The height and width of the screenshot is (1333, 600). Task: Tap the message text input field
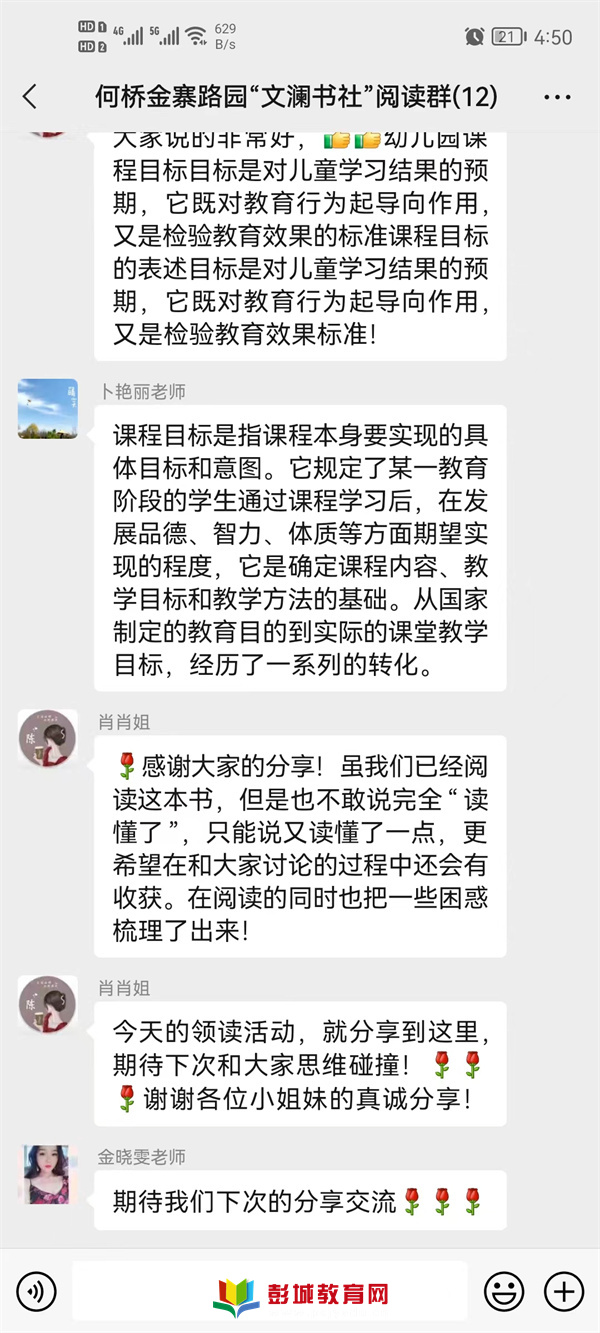click(x=270, y=1292)
